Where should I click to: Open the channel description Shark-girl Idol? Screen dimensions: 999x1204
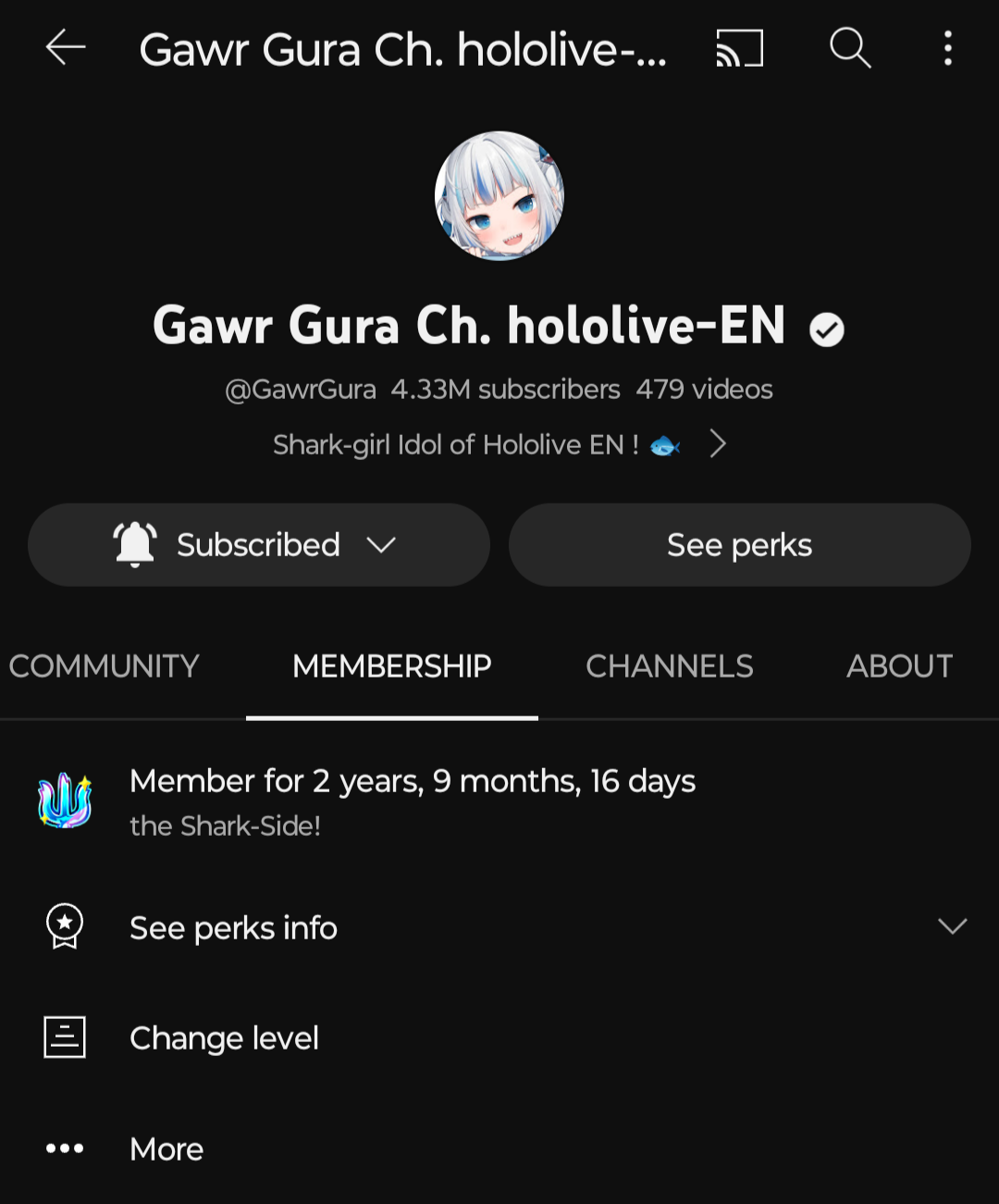click(x=499, y=445)
